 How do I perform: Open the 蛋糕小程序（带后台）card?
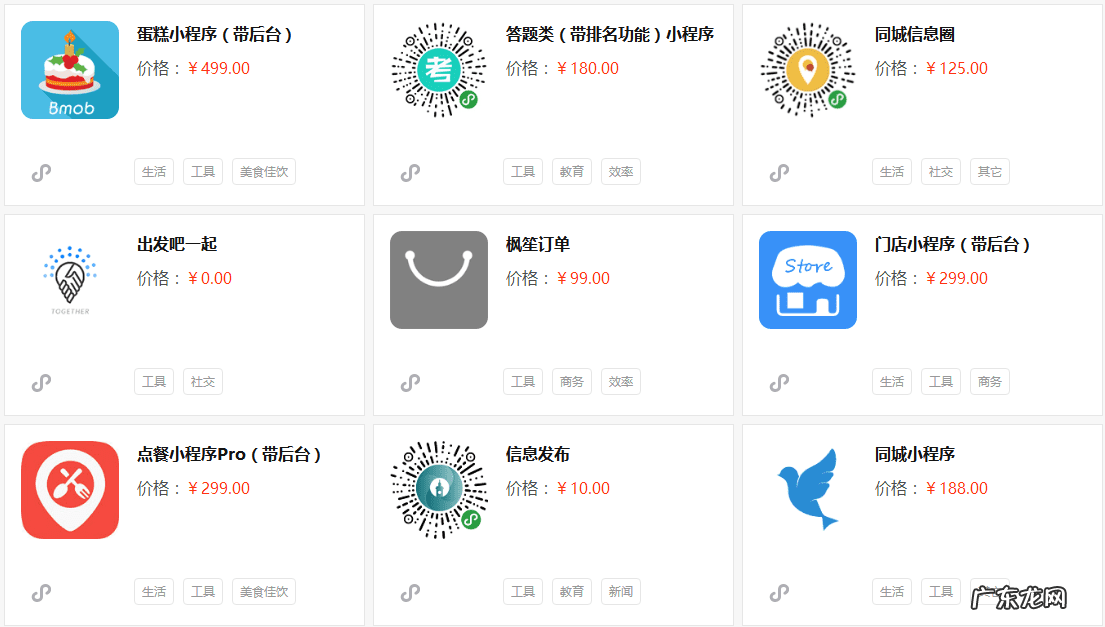[214, 35]
